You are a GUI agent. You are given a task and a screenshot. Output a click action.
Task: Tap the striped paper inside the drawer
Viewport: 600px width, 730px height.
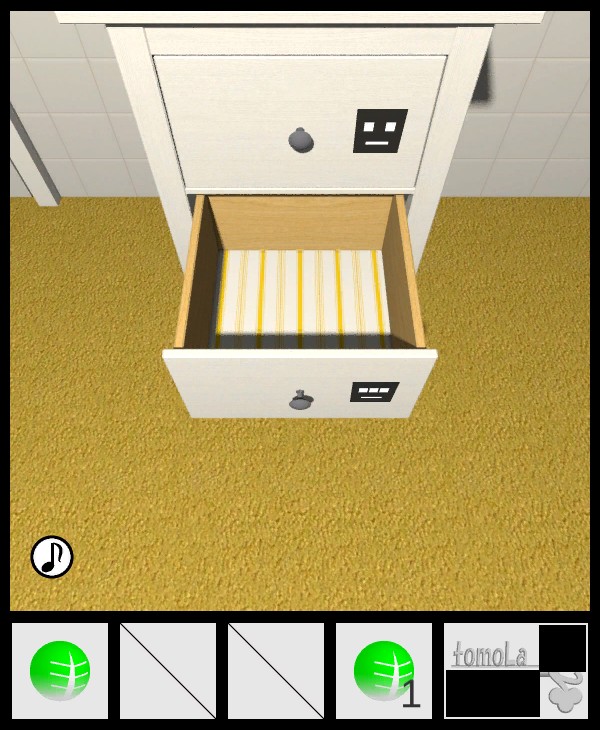[x=300, y=292]
